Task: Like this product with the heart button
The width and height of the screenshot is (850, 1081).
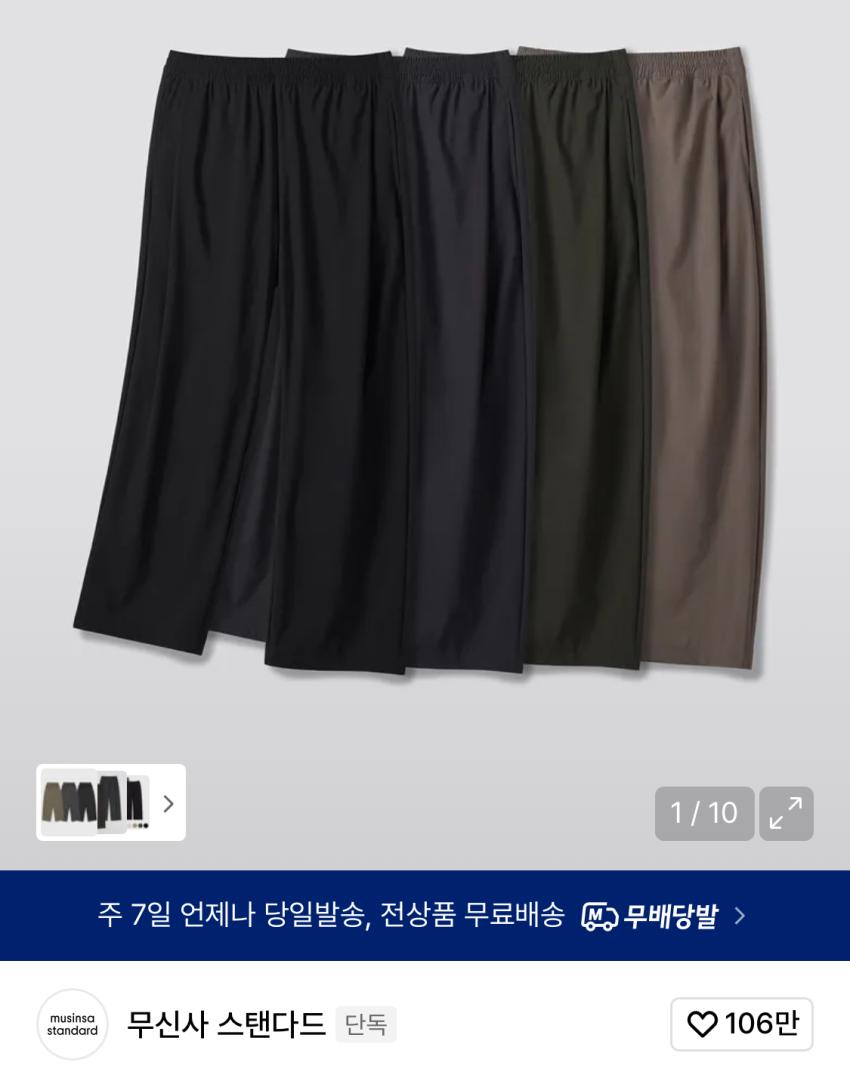Action: 741,1024
